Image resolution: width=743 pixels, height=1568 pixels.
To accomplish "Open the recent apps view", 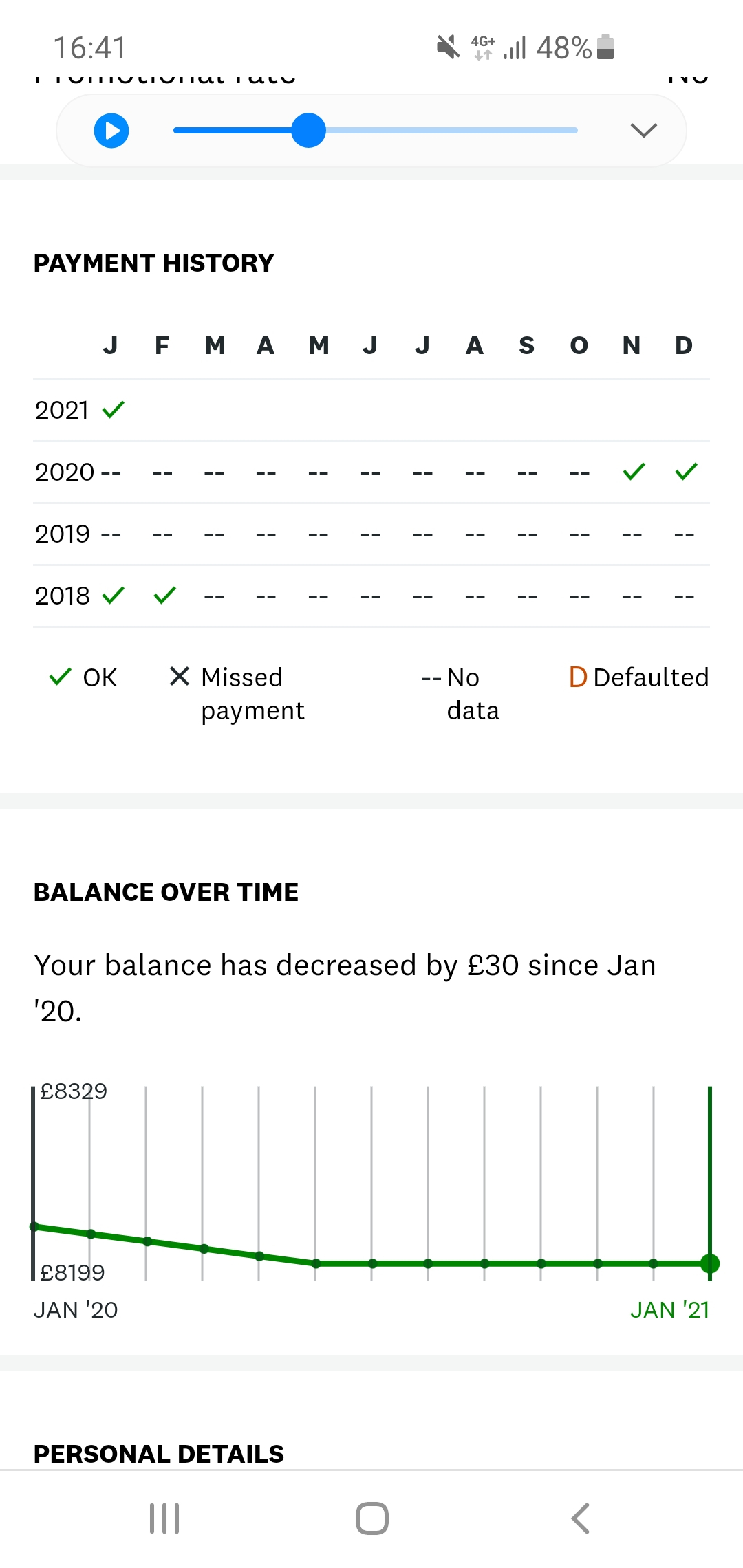I will [164, 1518].
